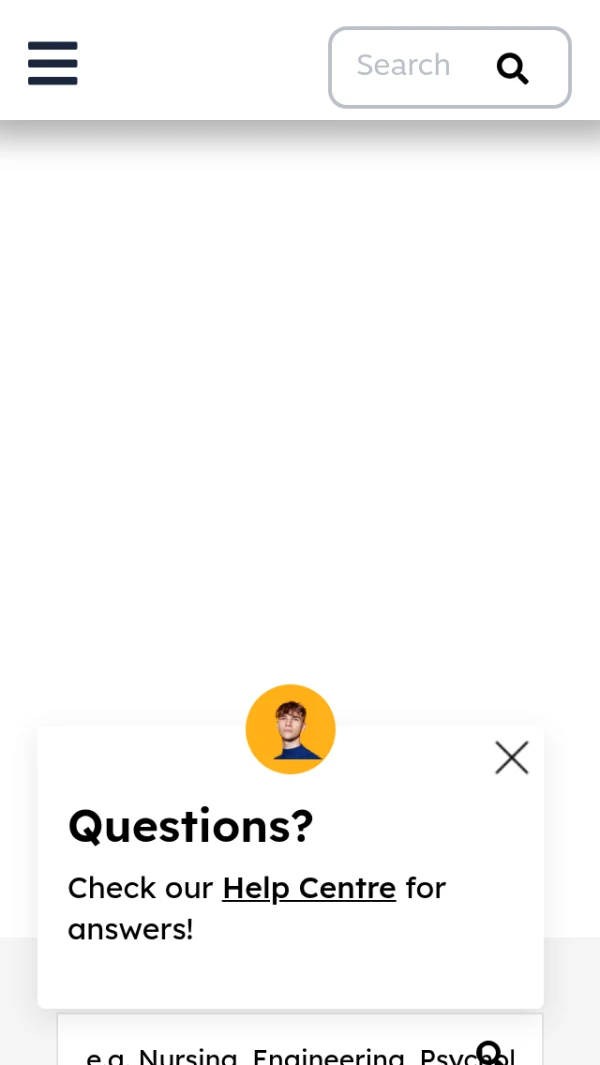Dismiss the Questions popup
600x1065 pixels.
pos(511,758)
